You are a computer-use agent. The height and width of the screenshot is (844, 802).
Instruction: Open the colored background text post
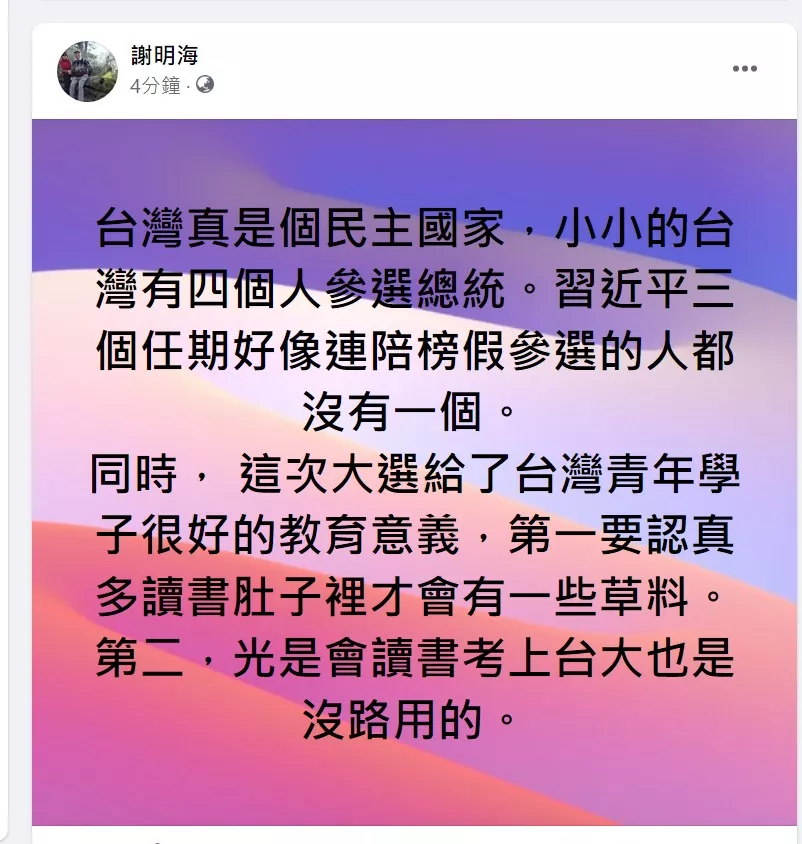pyautogui.click(x=415, y=470)
